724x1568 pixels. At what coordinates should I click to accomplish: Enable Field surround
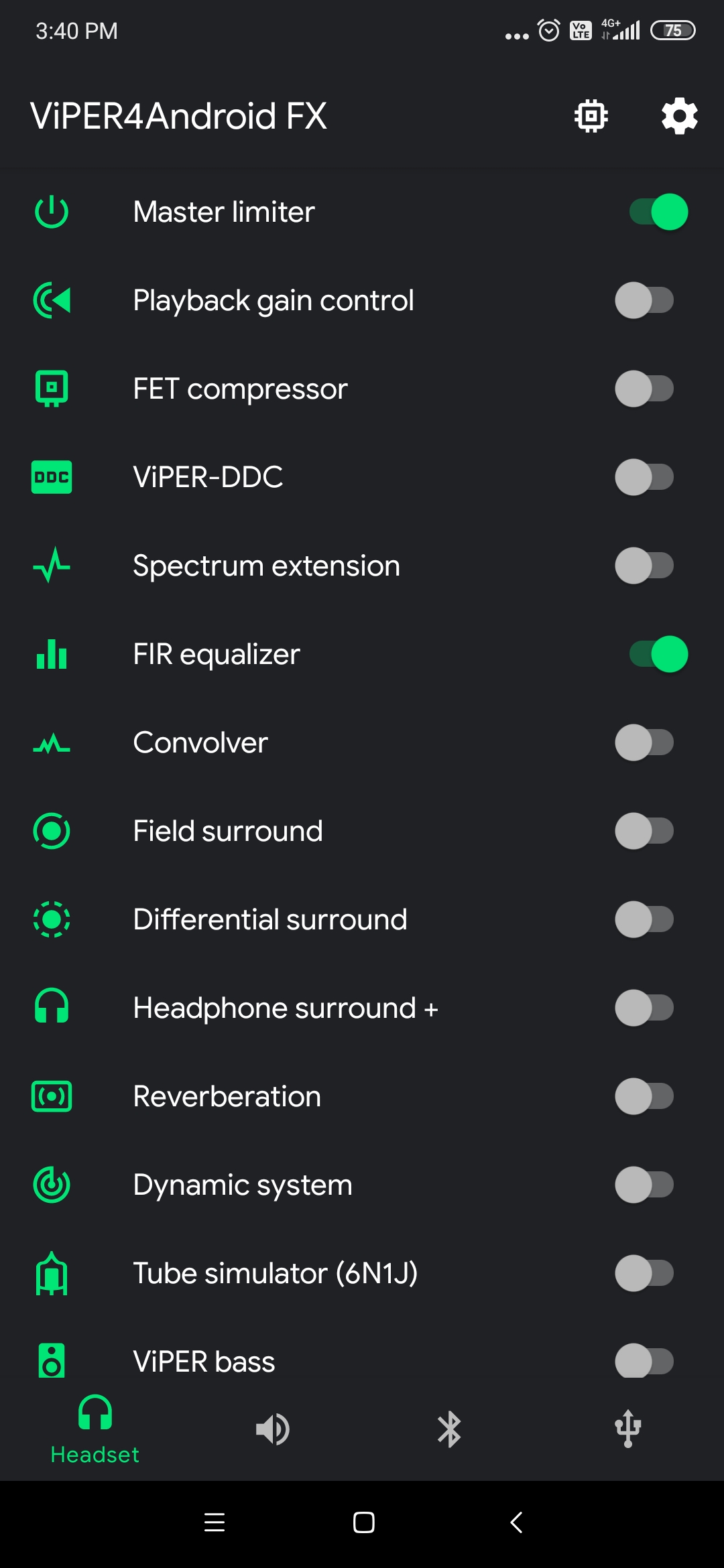645,831
